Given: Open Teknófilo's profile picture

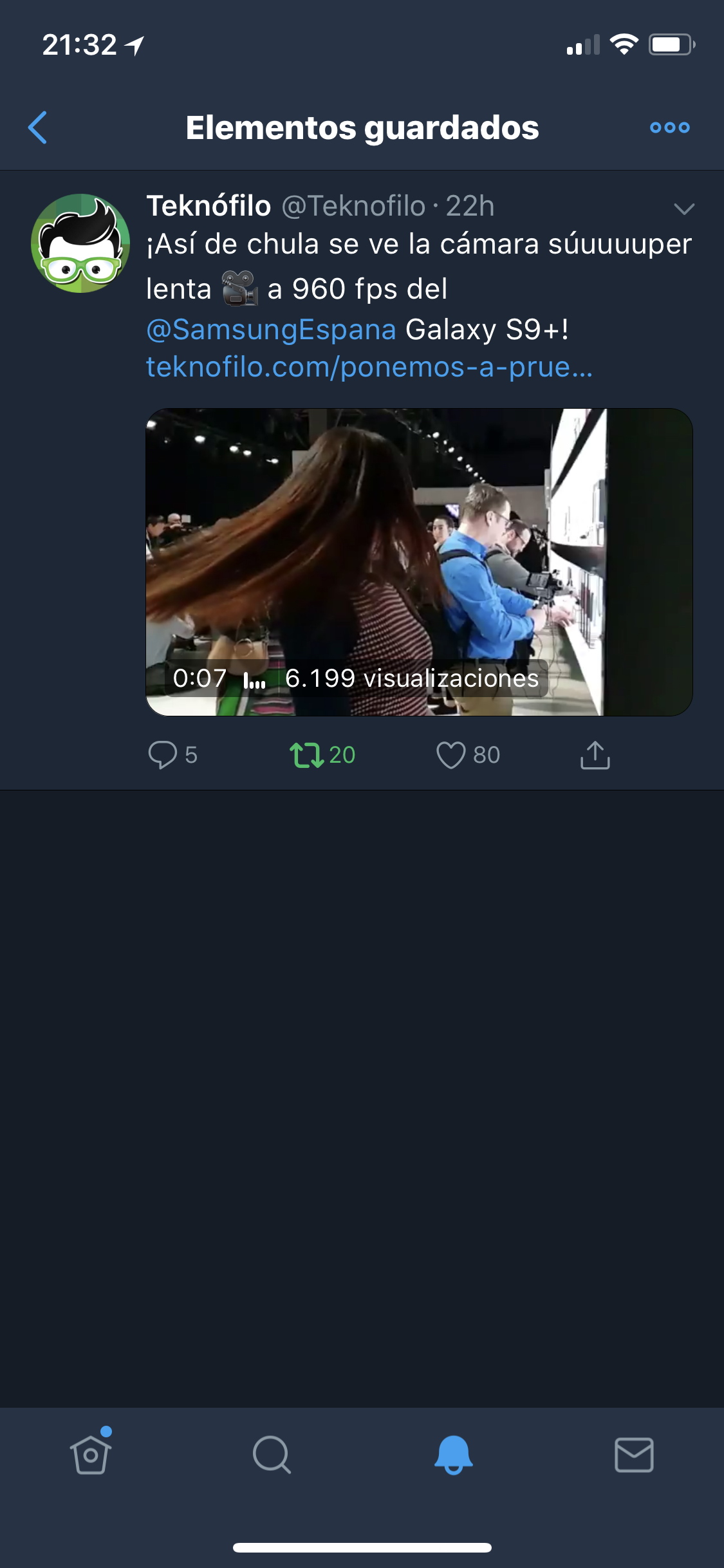Looking at the screenshot, I should coord(80,243).
